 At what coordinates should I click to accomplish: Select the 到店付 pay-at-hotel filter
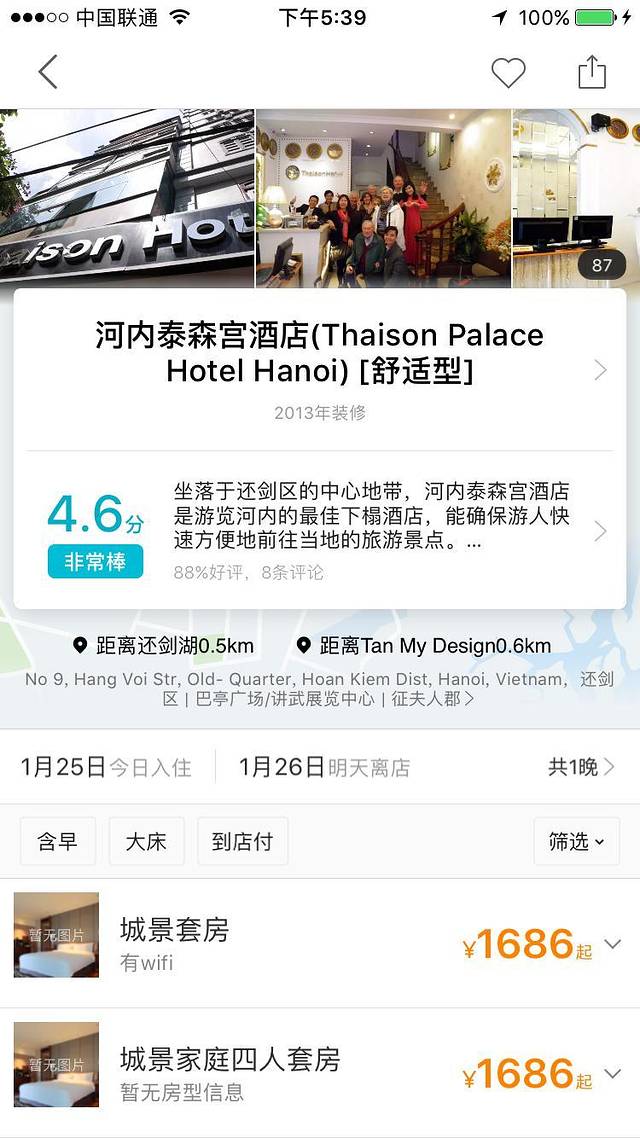click(x=242, y=841)
